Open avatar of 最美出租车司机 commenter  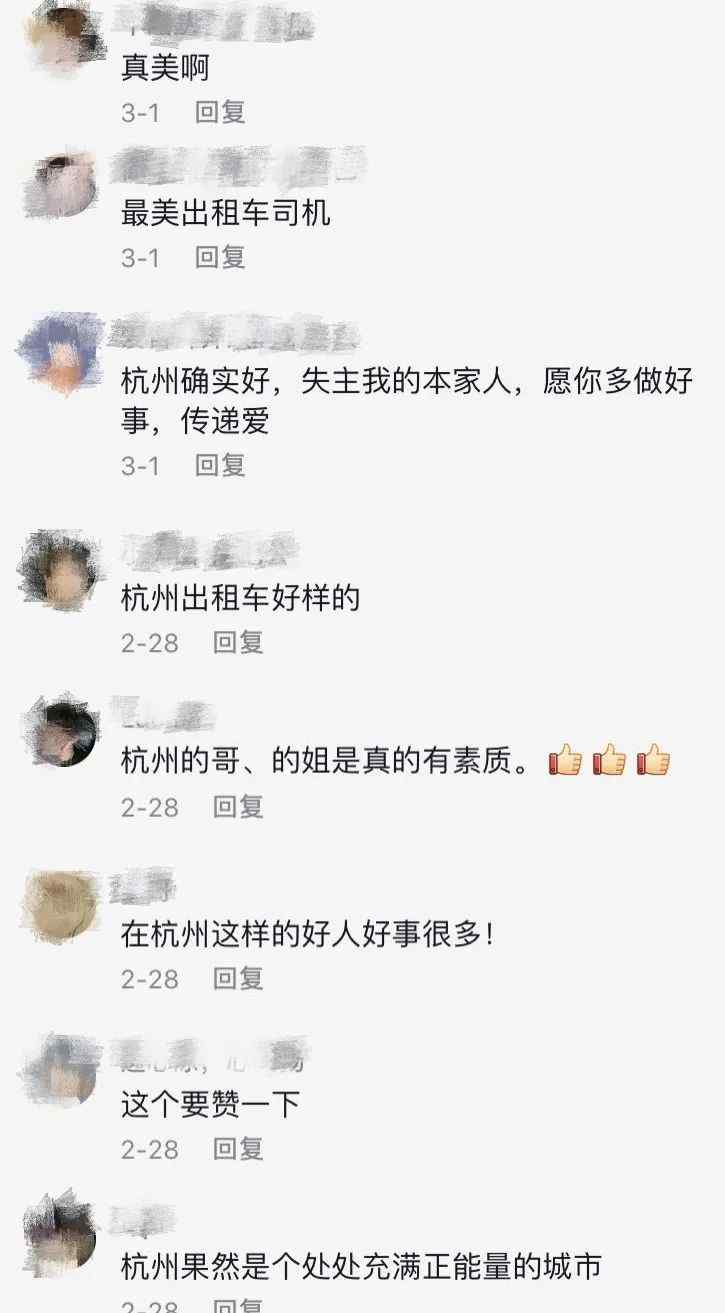click(62, 185)
